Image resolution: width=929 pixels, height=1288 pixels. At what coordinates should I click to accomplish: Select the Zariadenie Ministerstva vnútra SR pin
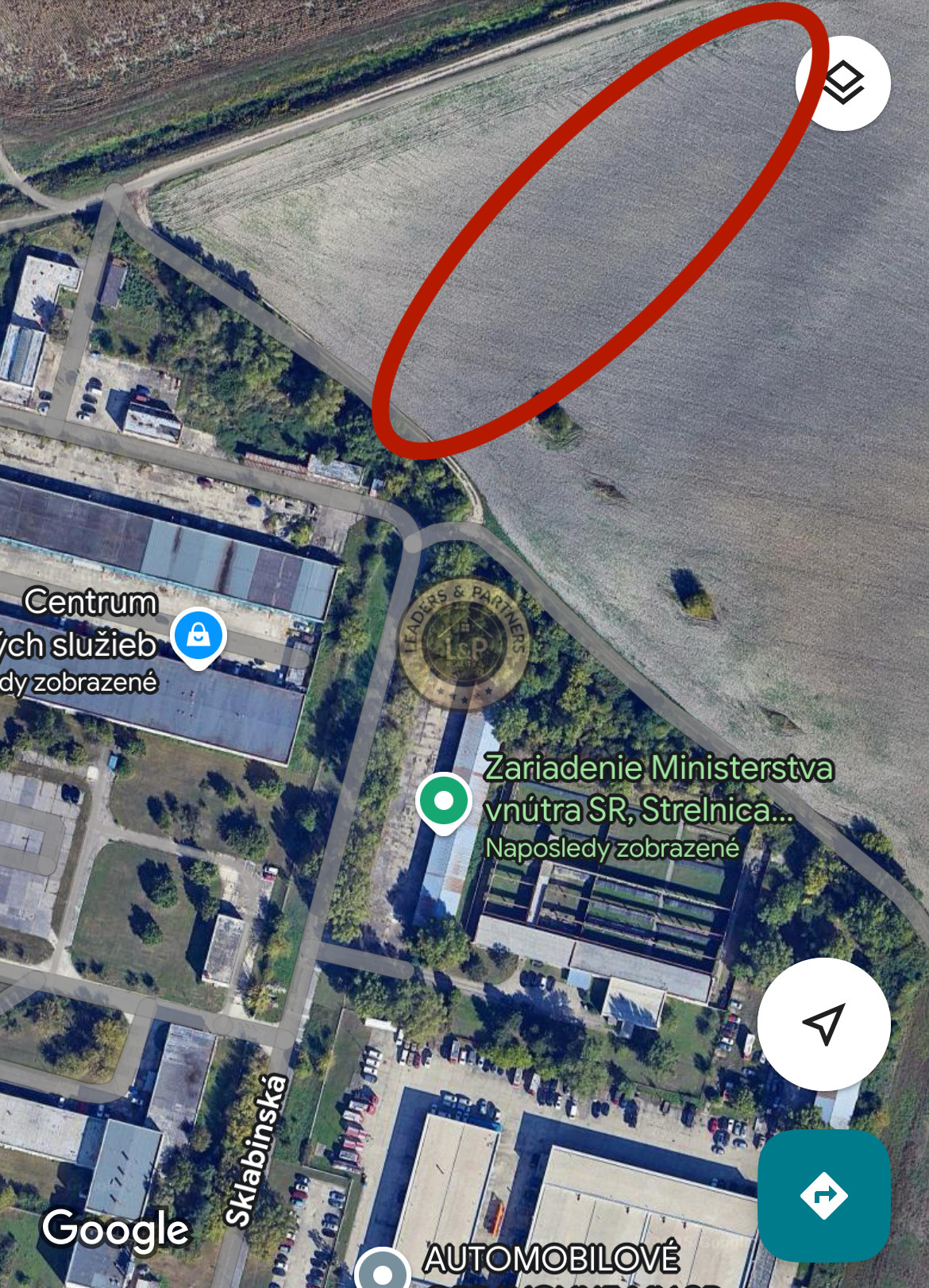click(x=444, y=801)
